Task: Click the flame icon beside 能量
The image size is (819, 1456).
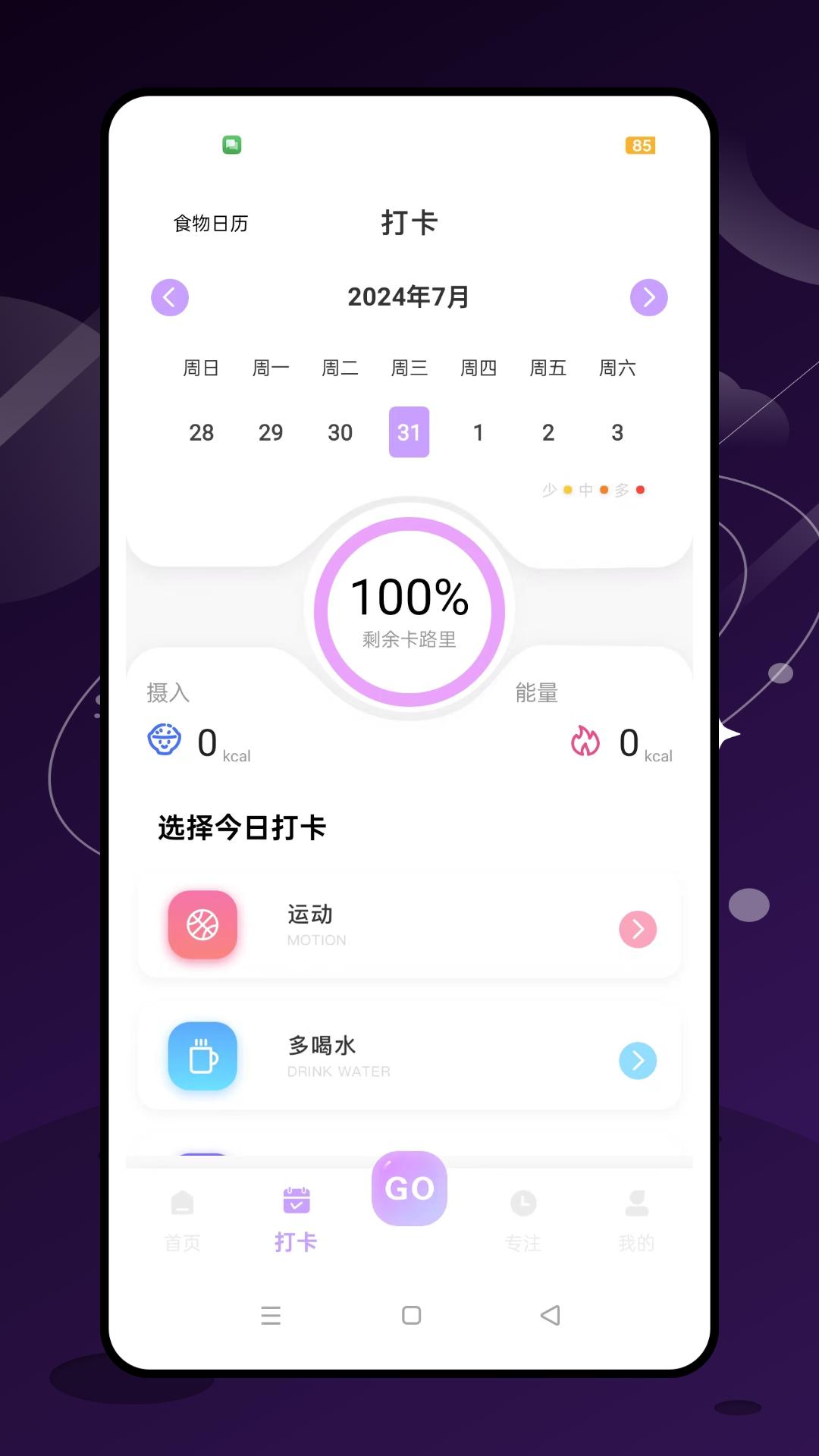Action: pyautogui.click(x=584, y=741)
